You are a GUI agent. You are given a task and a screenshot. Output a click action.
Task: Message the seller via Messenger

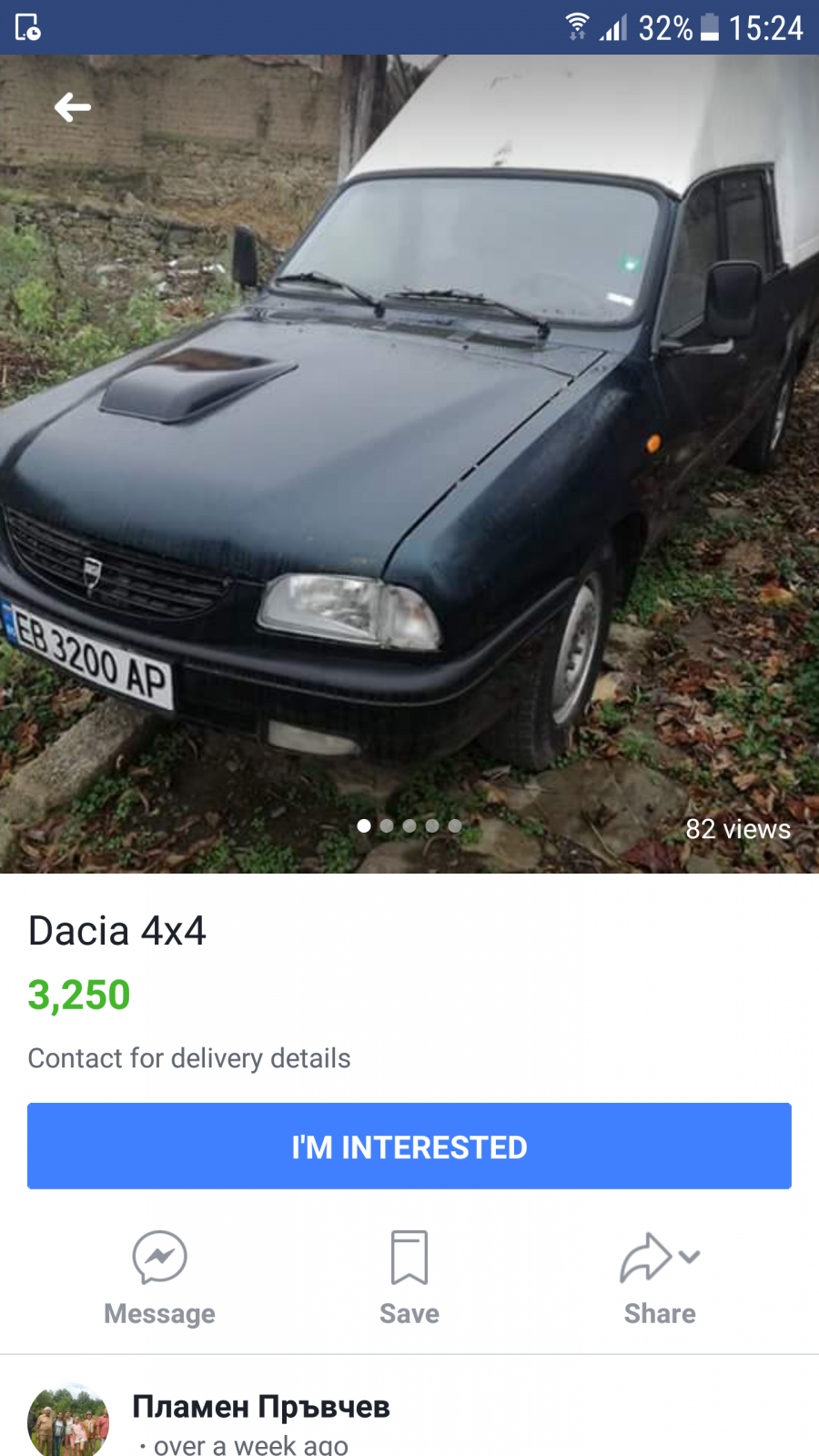click(159, 1279)
